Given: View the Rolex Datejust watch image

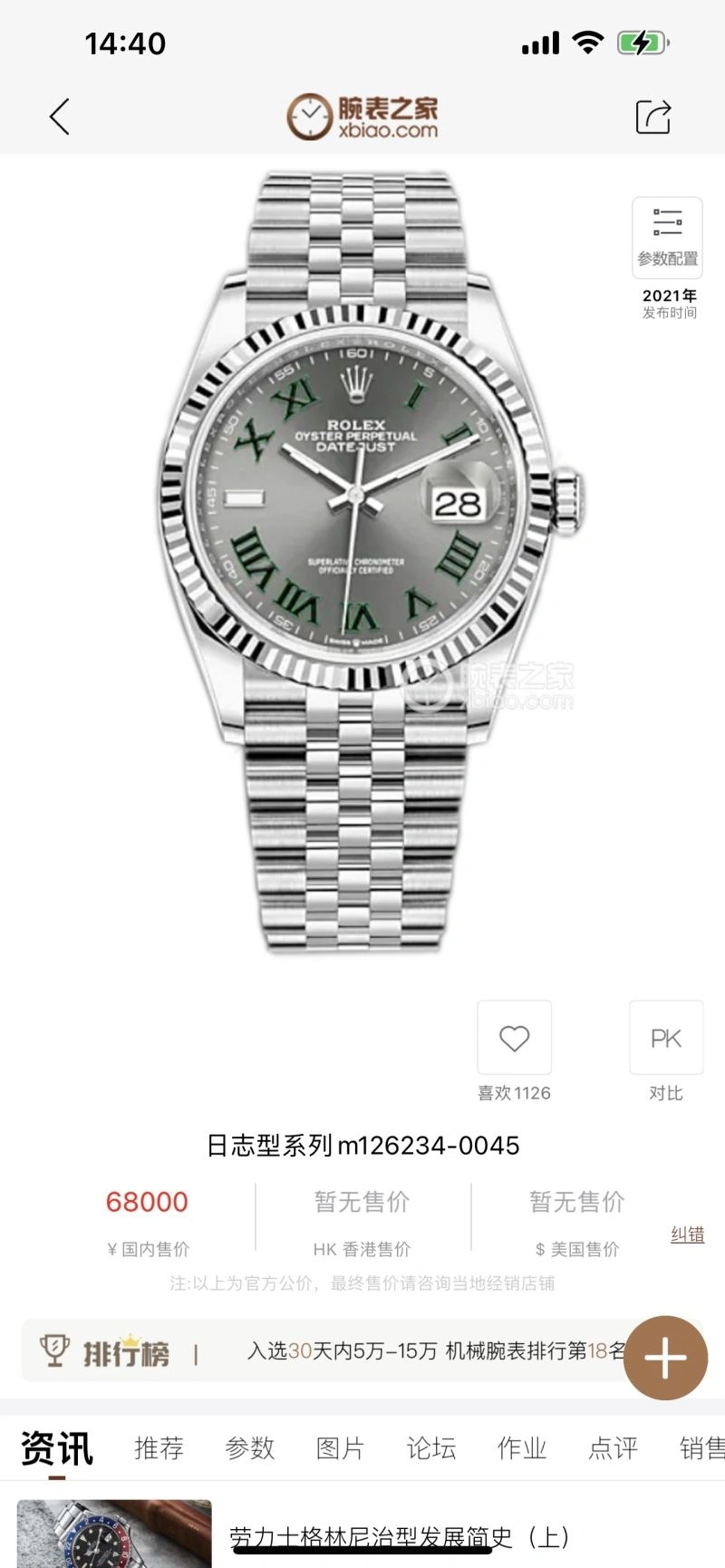Looking at the screenshot, I should [361, 562].
